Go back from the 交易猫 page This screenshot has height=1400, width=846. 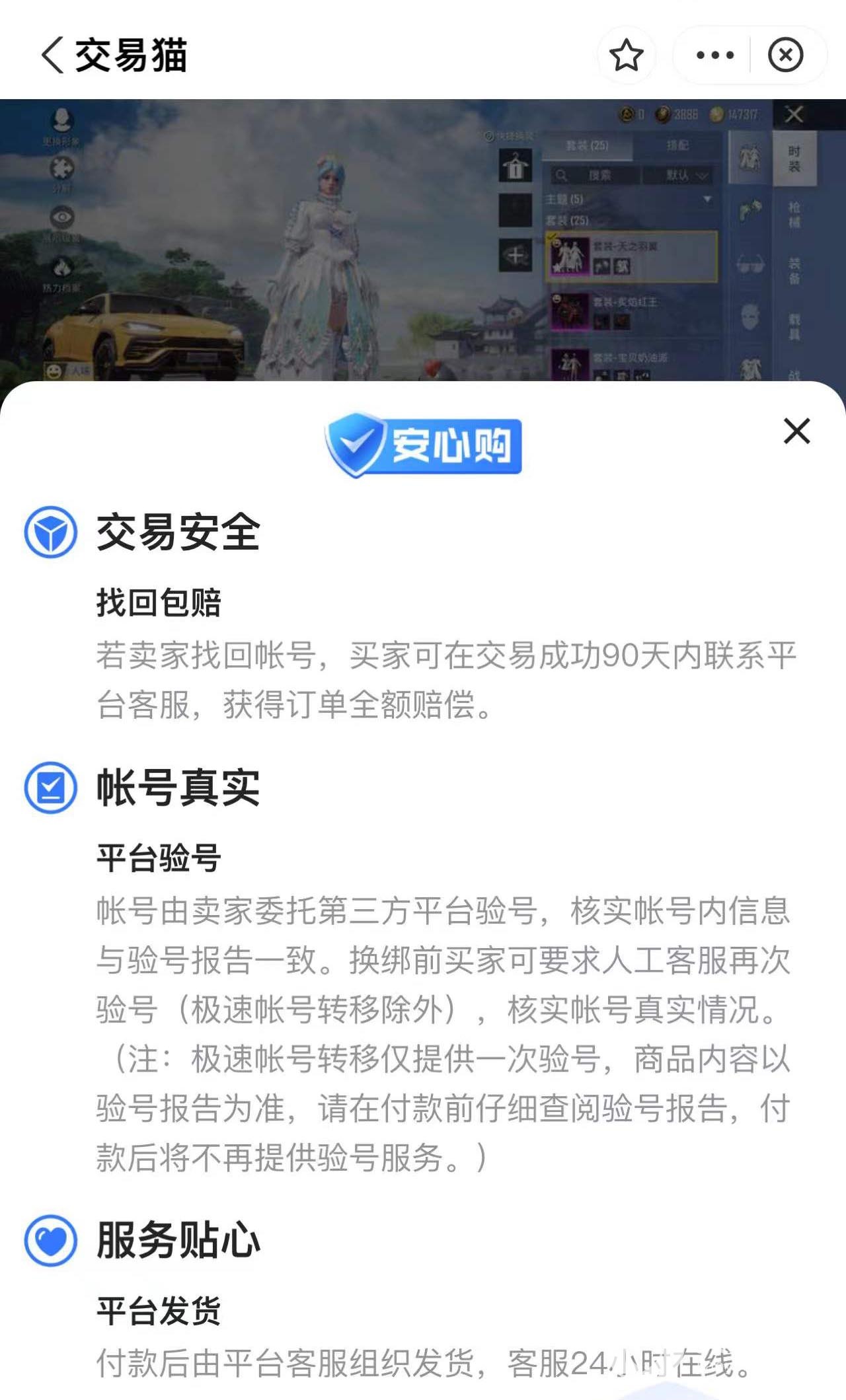[53, 55]
